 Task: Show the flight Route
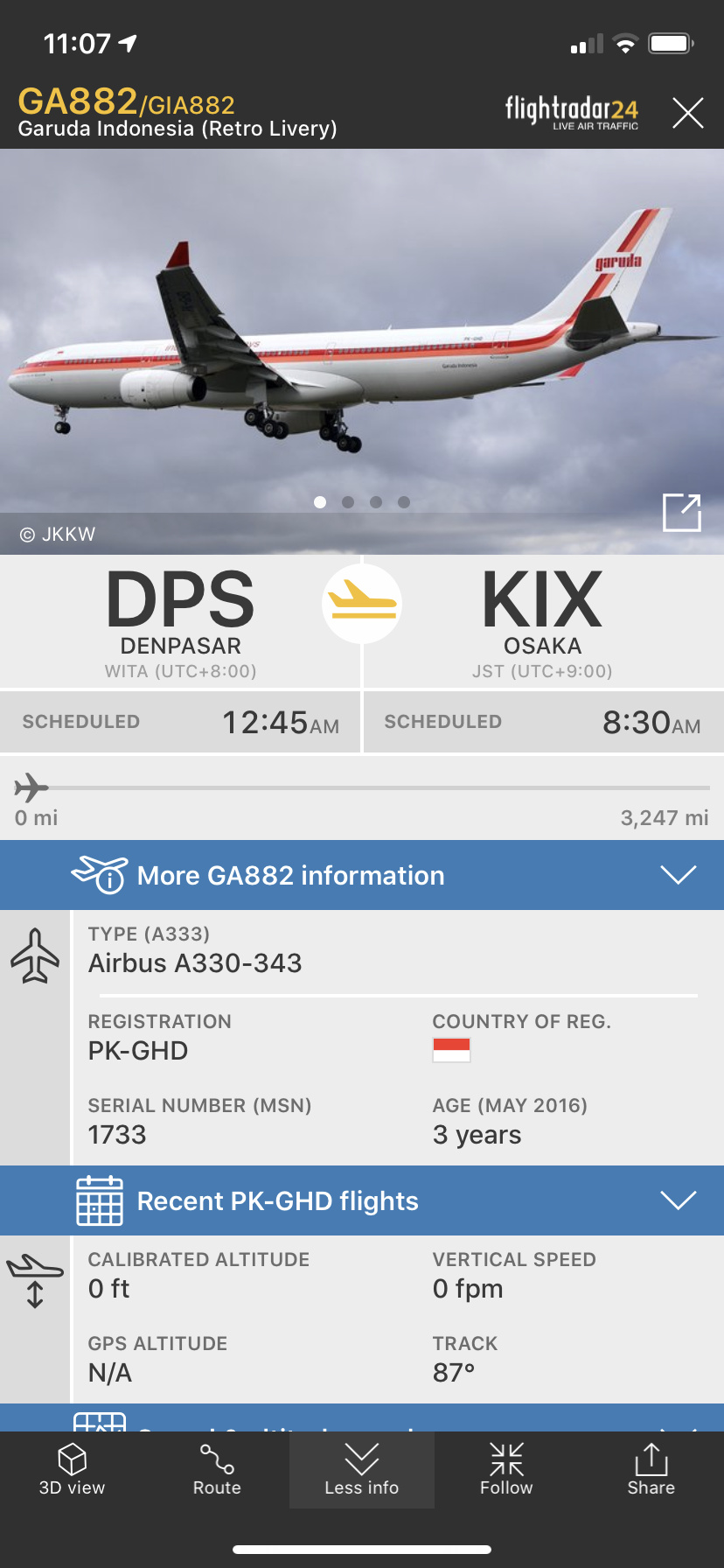tap(217, 1470)
